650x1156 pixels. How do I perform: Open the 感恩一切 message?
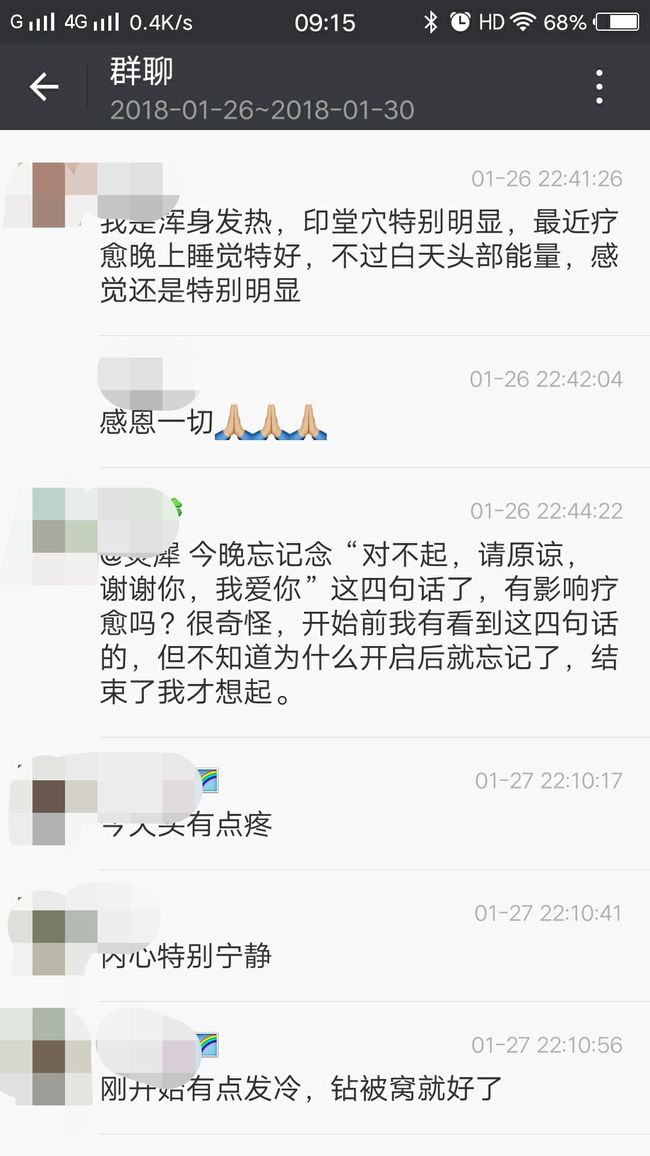325,402
